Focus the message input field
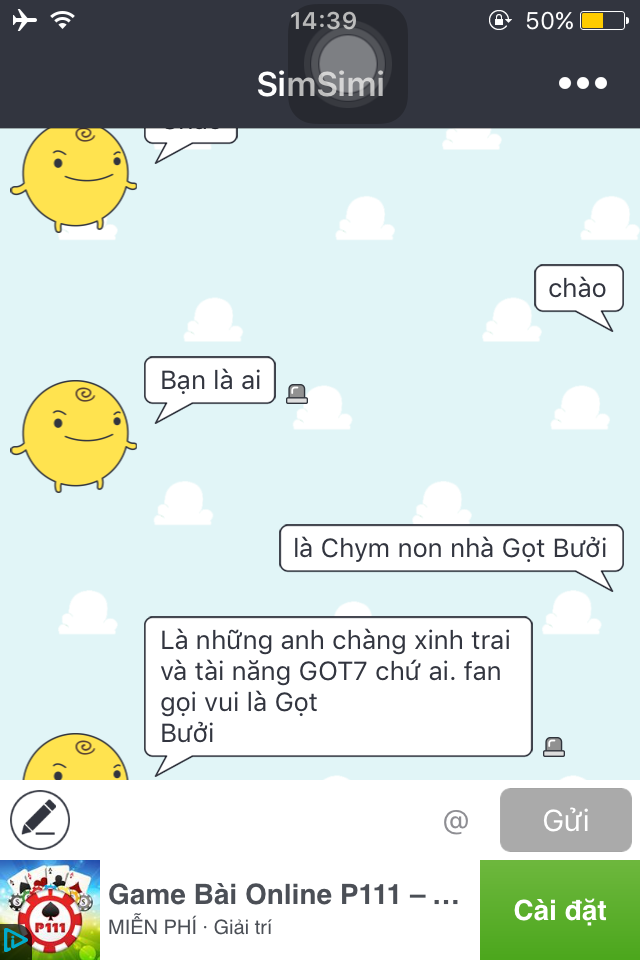This screenshot has width=640, height=960. tap(250, 820)
